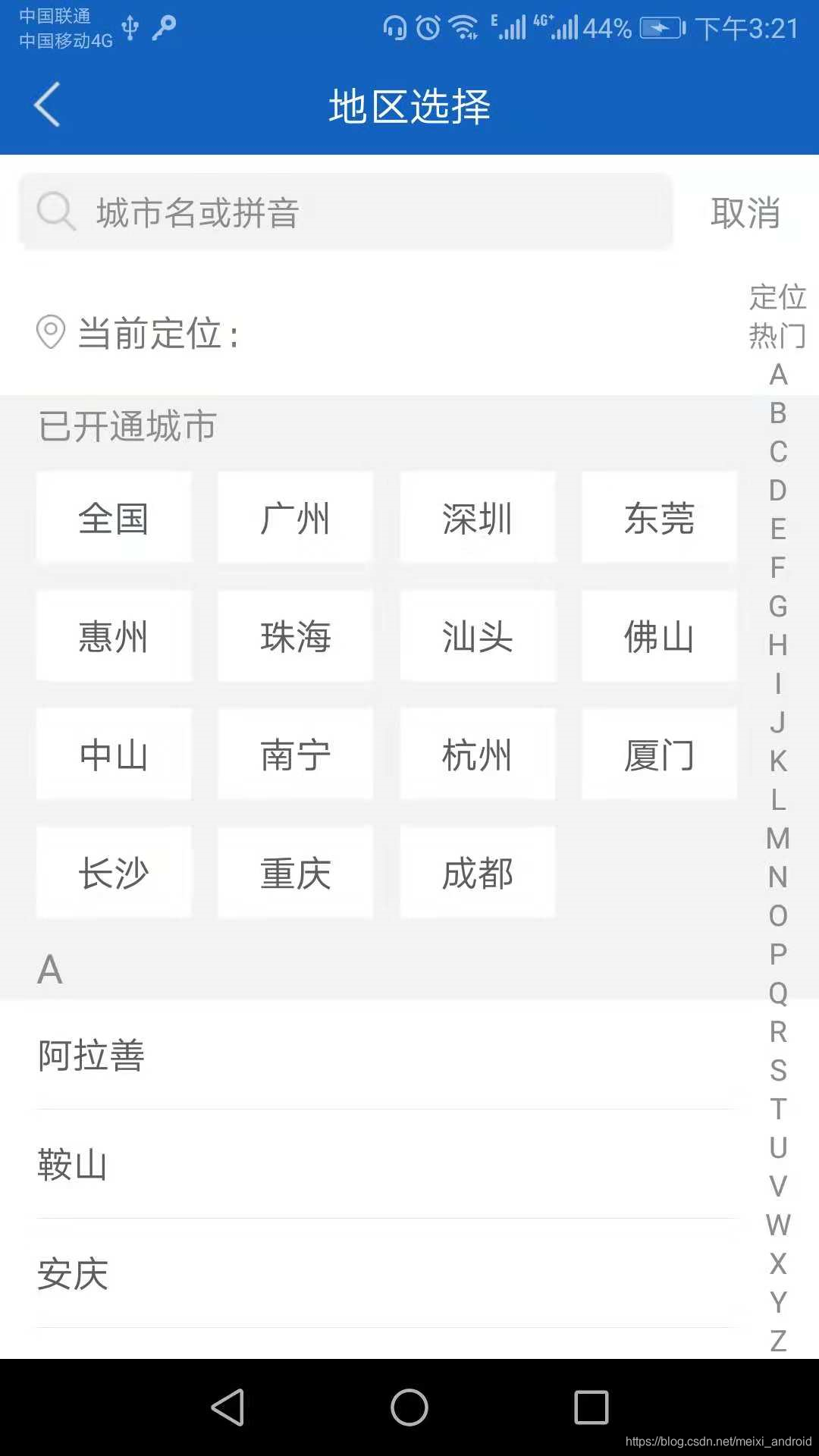The image size is (819, 1456).
Task: Pick 珠海 from the city grid
Action: pos(295,636)
